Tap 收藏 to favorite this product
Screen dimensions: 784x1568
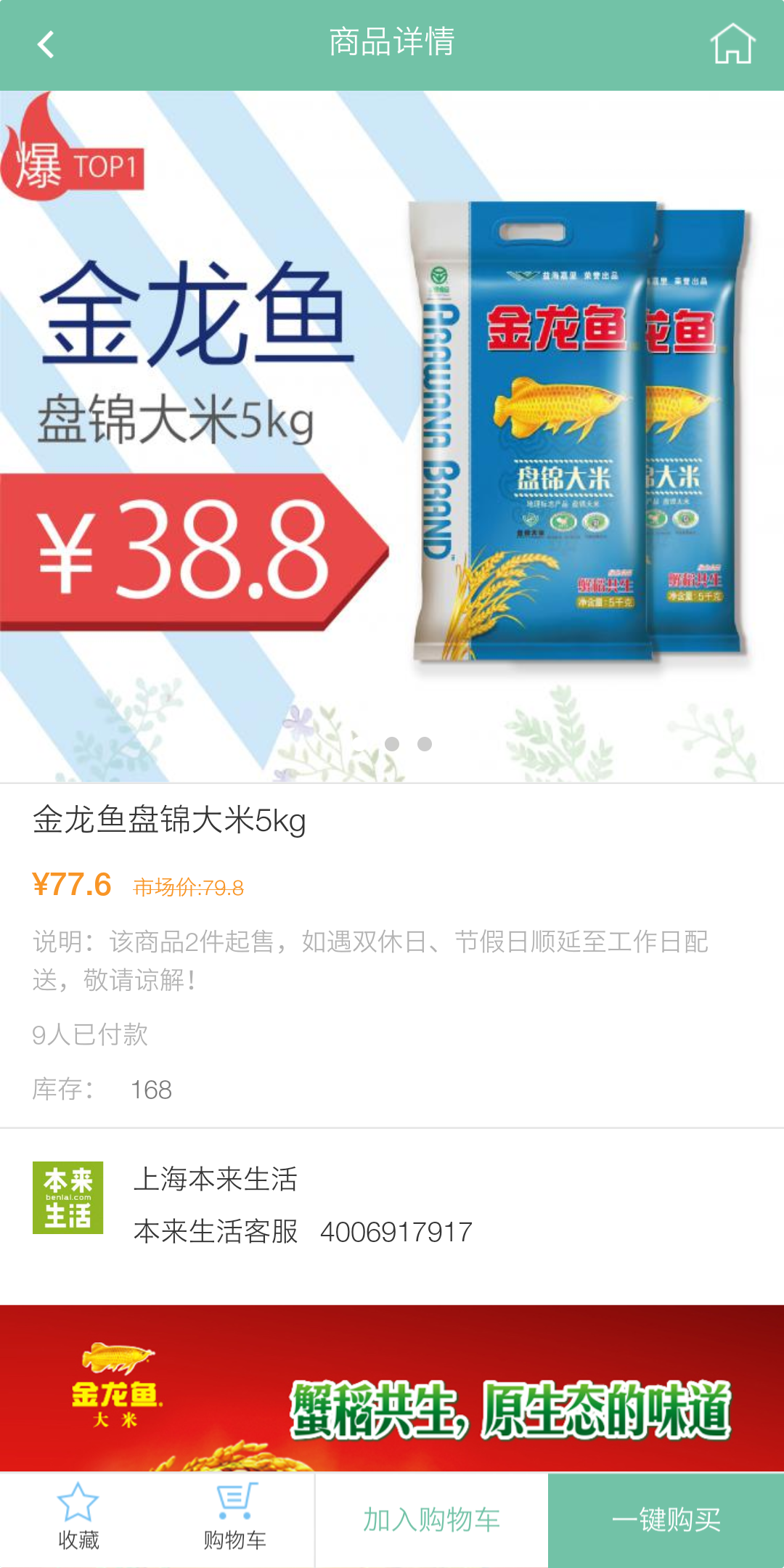click(x=78, y=1519)
